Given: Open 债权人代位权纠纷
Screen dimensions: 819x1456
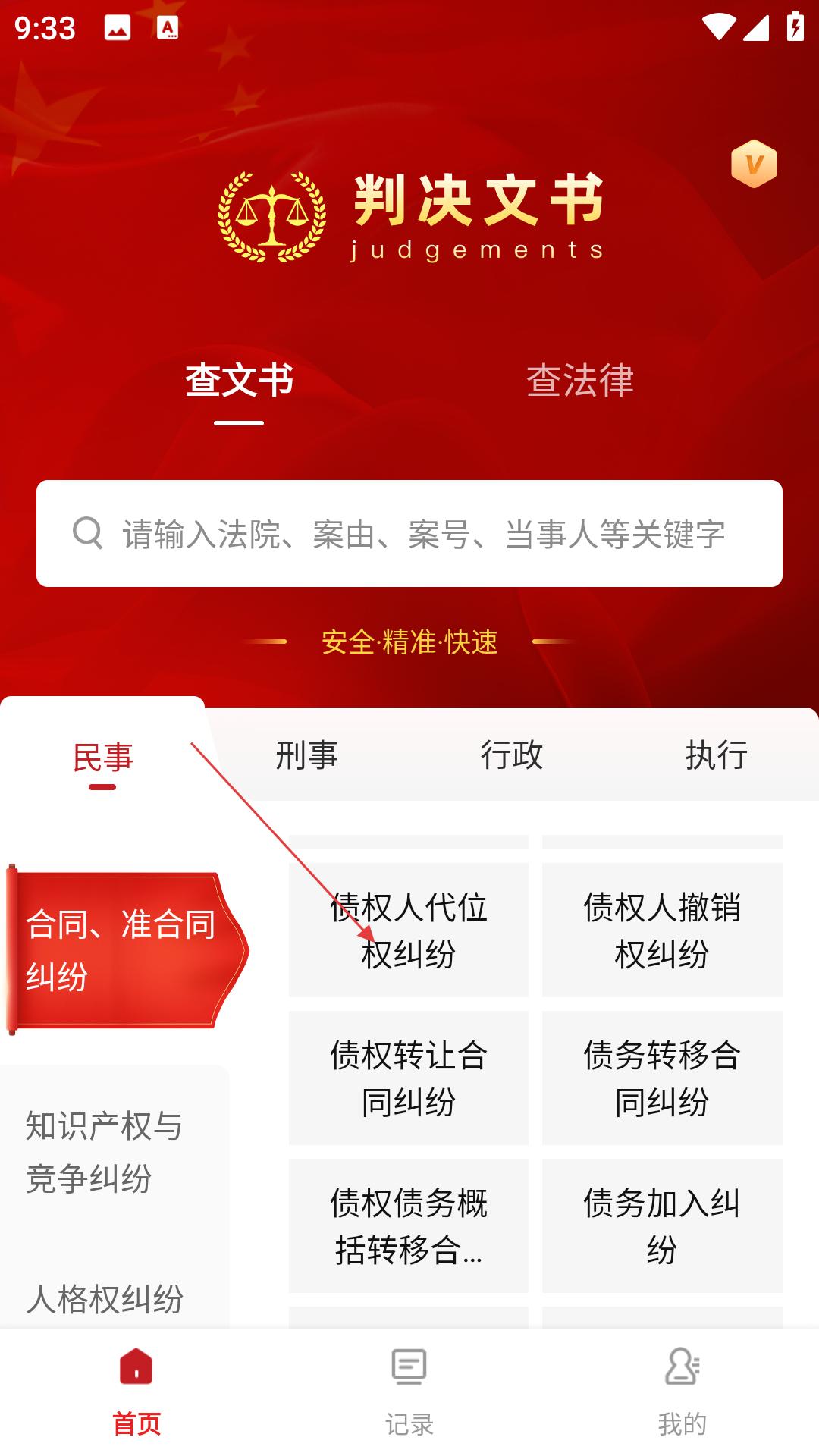Looking at the screenshot, I should pos(409,930).
